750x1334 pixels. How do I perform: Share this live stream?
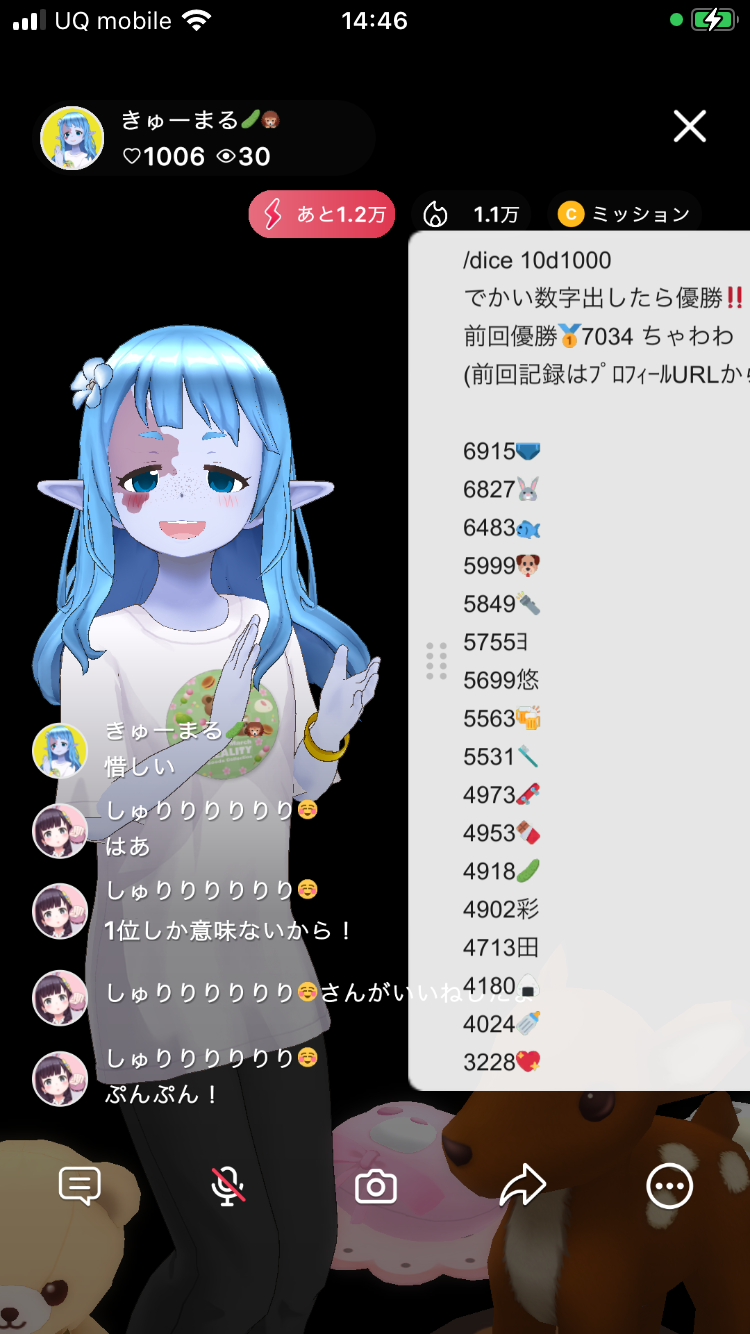(x=522, y=1187)
